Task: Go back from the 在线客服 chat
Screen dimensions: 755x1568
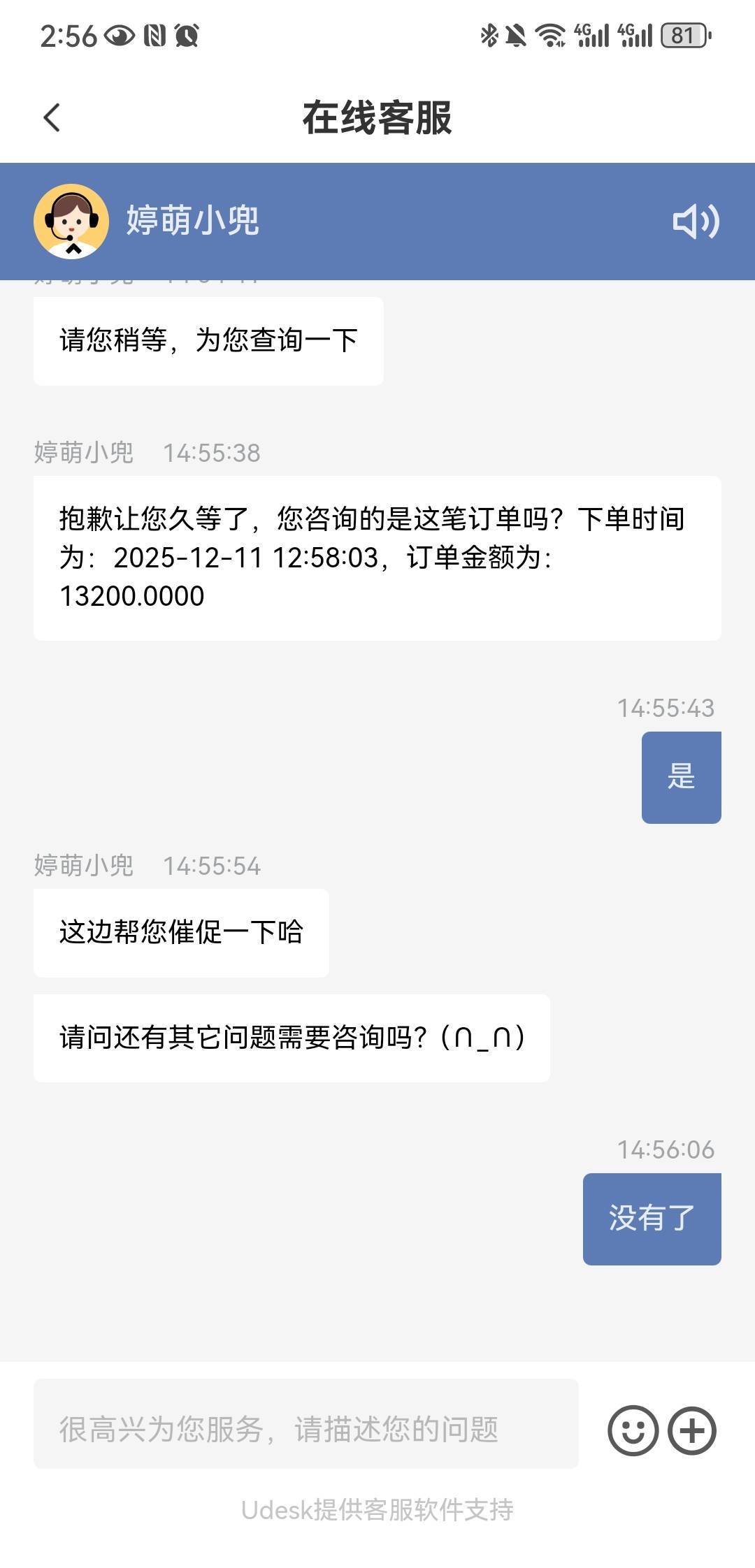Action: 52,117
